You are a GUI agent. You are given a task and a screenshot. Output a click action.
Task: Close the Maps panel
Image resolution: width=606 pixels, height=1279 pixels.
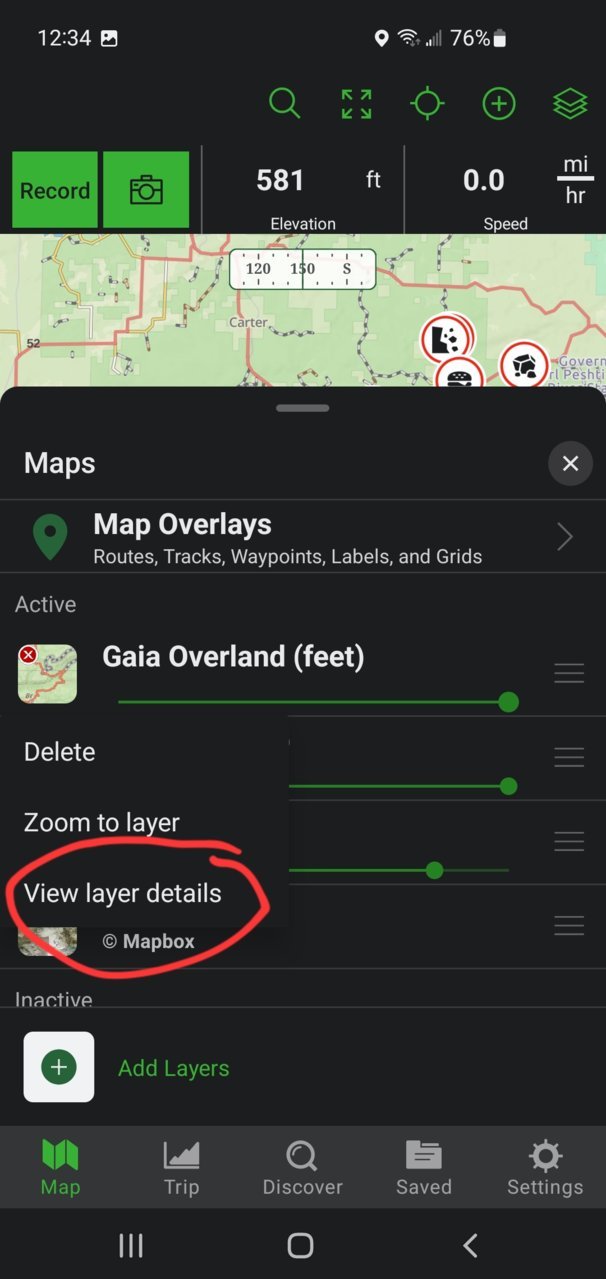pyautogui.click(x=570, y=463)
